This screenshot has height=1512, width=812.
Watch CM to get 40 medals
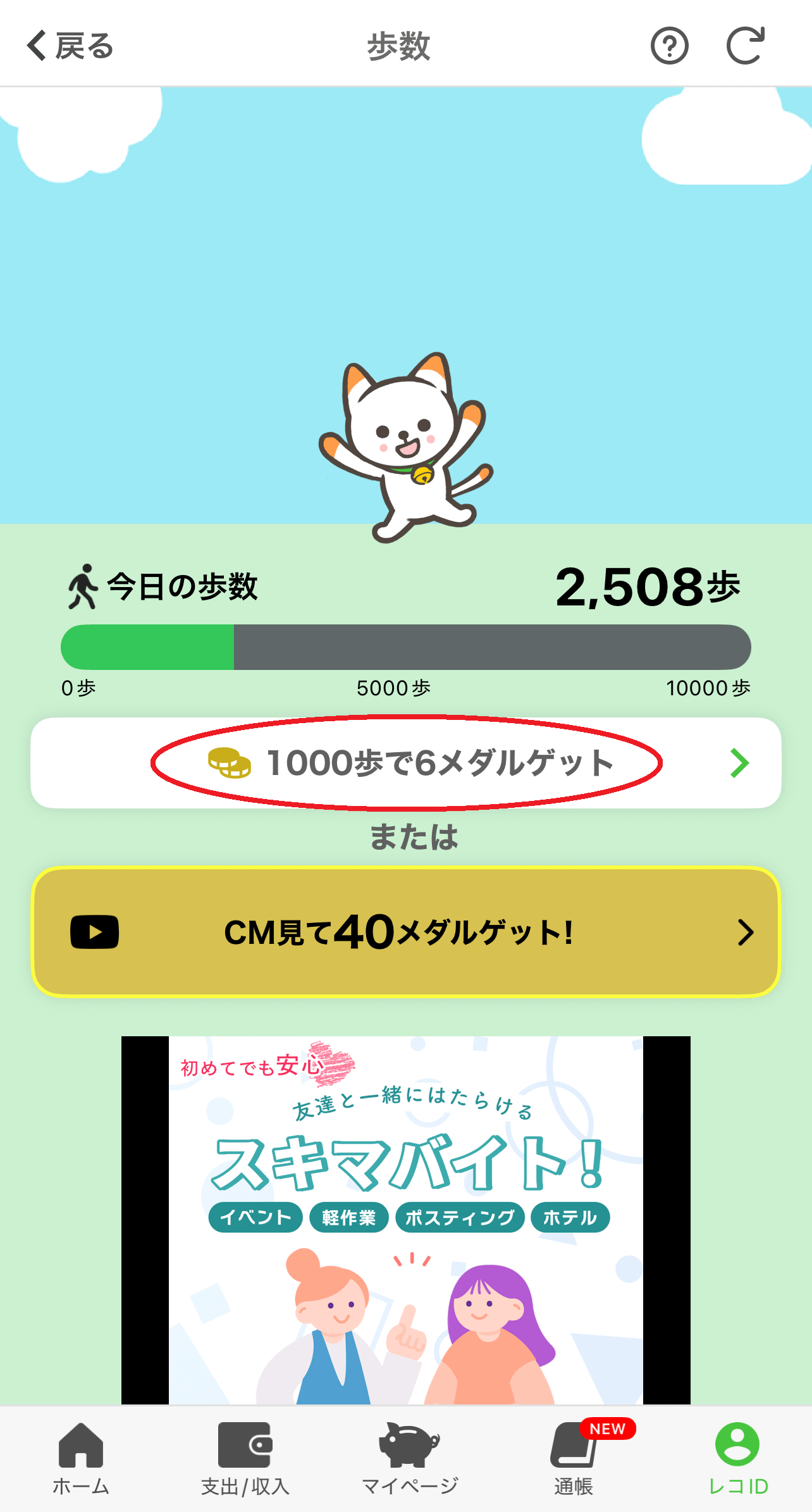pos(406,932)
